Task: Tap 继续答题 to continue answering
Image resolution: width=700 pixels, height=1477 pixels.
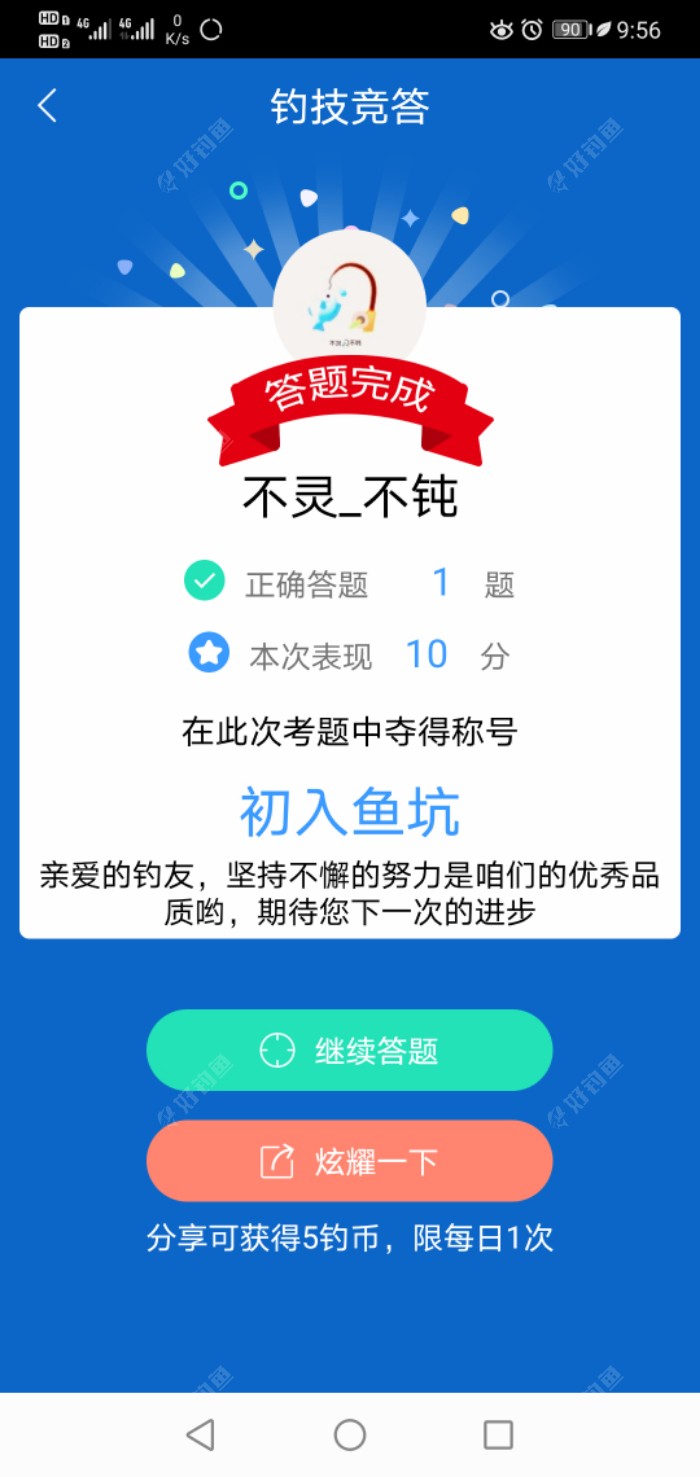Action: coord(350,1050)
